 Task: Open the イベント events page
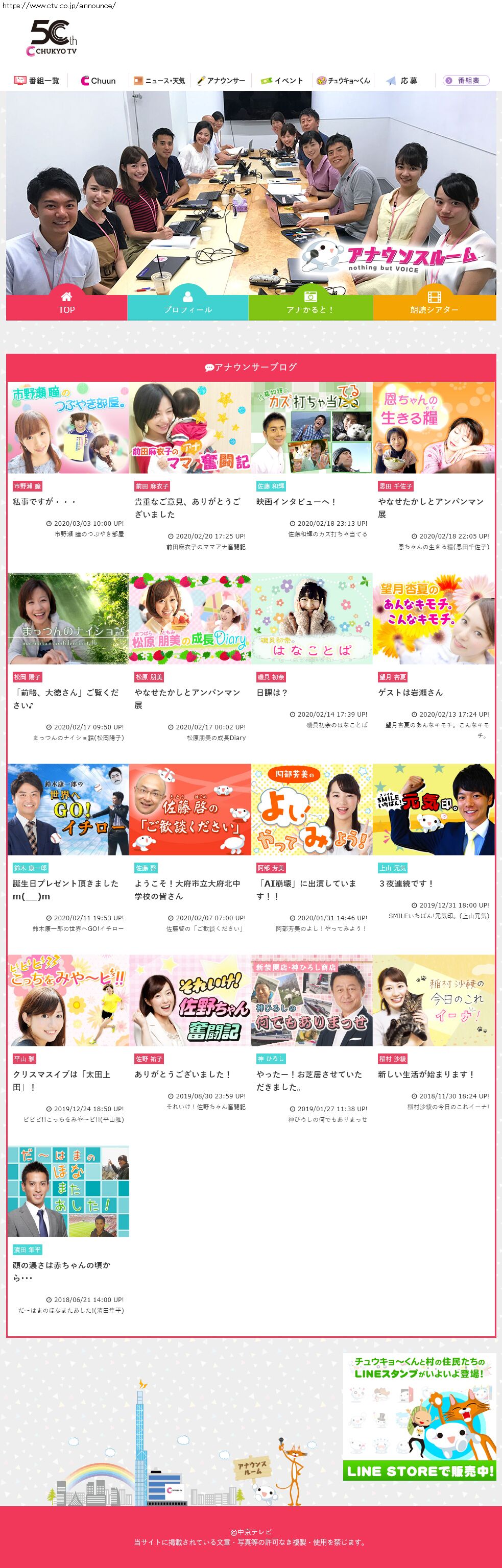[281, 80]
